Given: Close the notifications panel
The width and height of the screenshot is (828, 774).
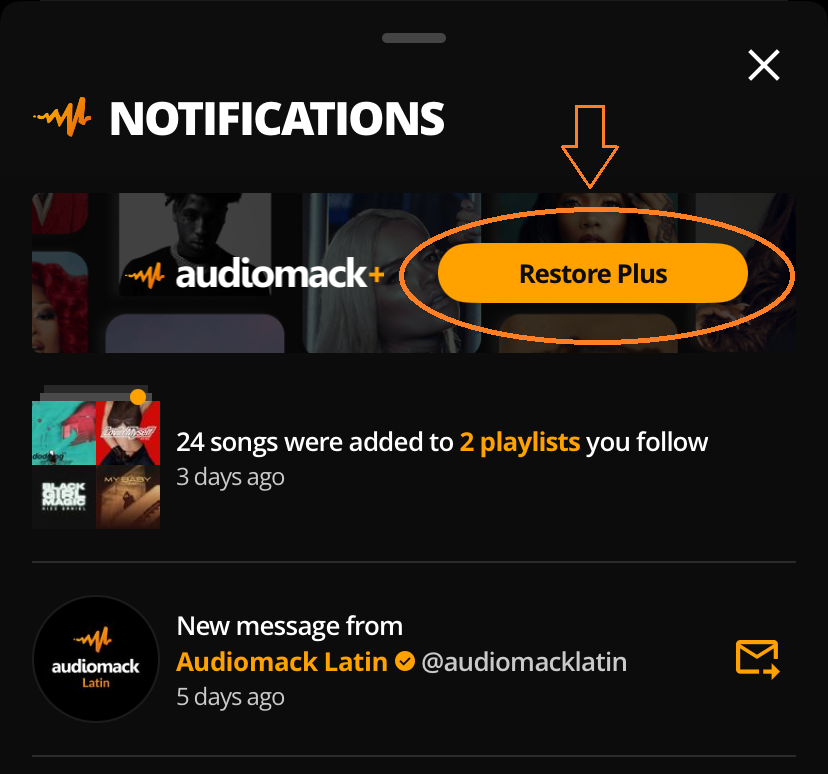Looking at the screenshot, I should point(764,66).
